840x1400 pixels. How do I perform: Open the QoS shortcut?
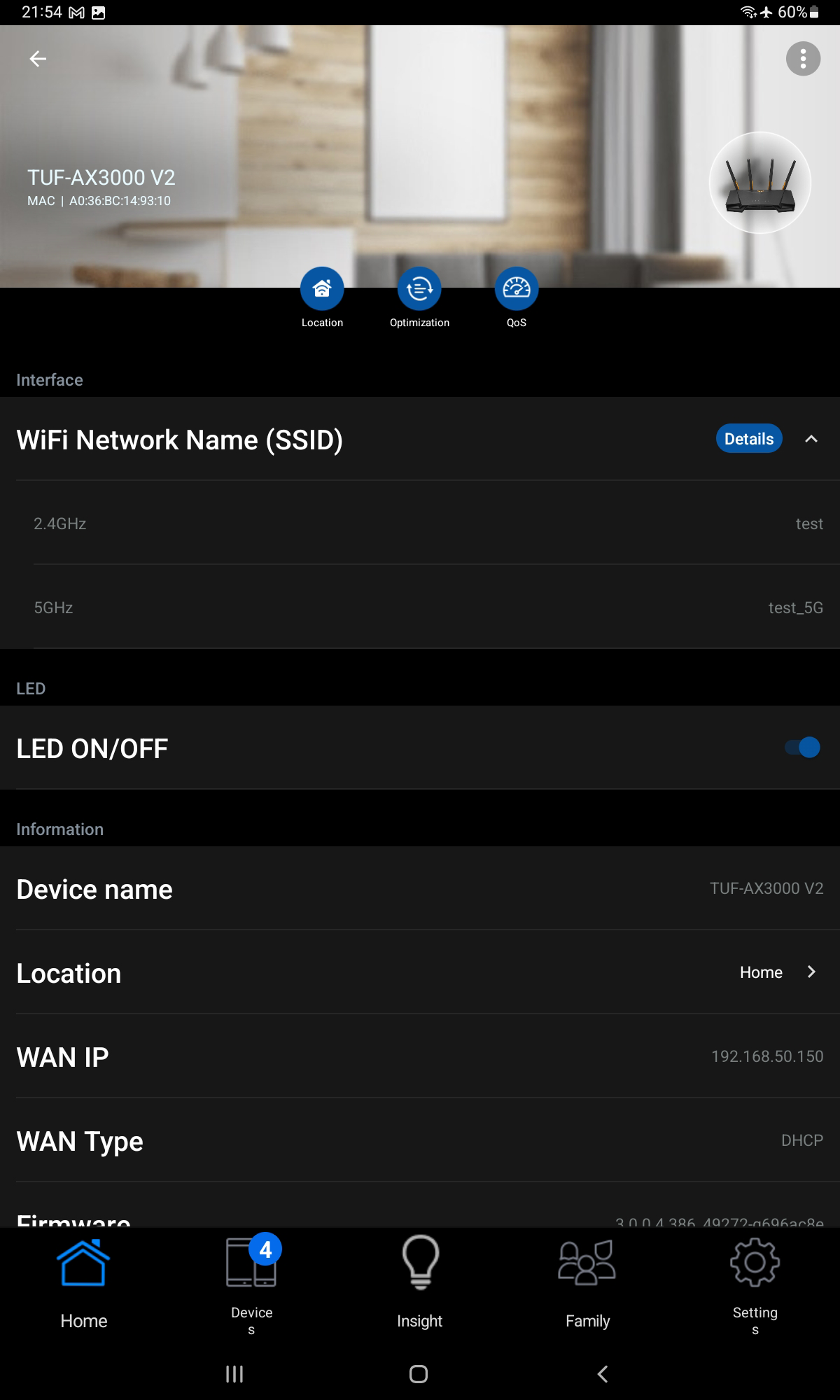pos(517,289)
